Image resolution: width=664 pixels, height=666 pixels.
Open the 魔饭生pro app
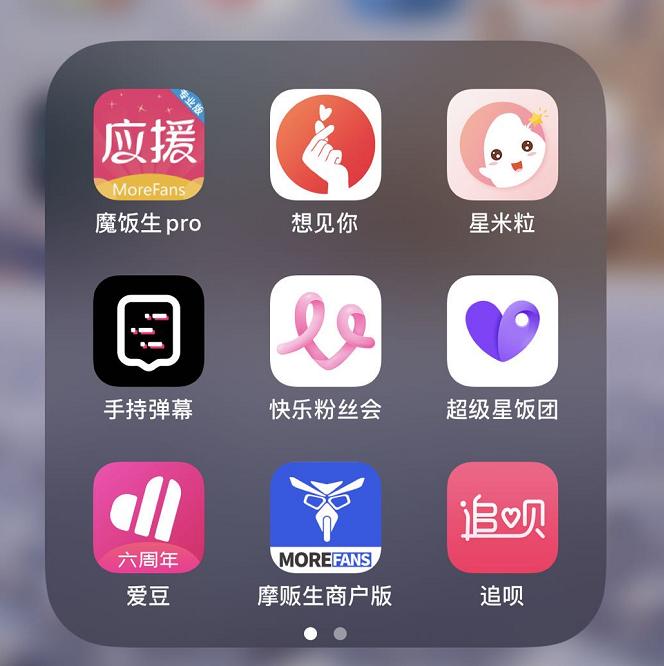148,145
